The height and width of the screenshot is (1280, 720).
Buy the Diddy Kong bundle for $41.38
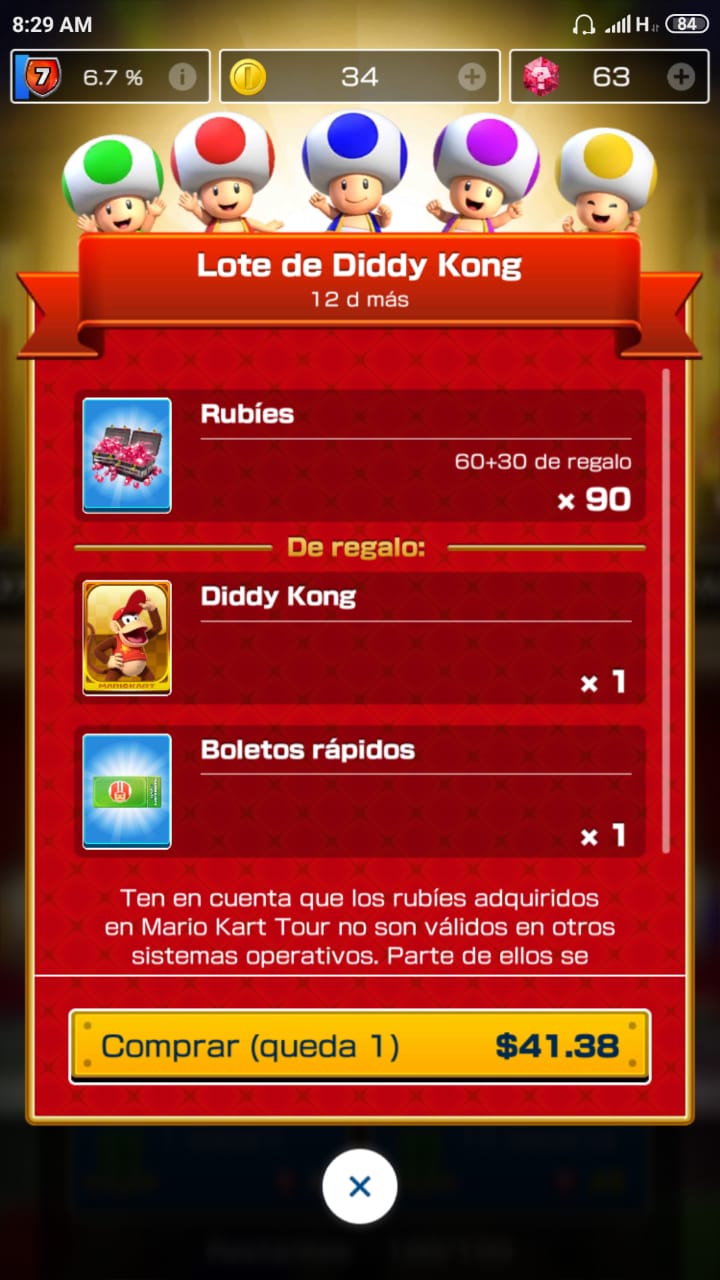pos(360,1046)
